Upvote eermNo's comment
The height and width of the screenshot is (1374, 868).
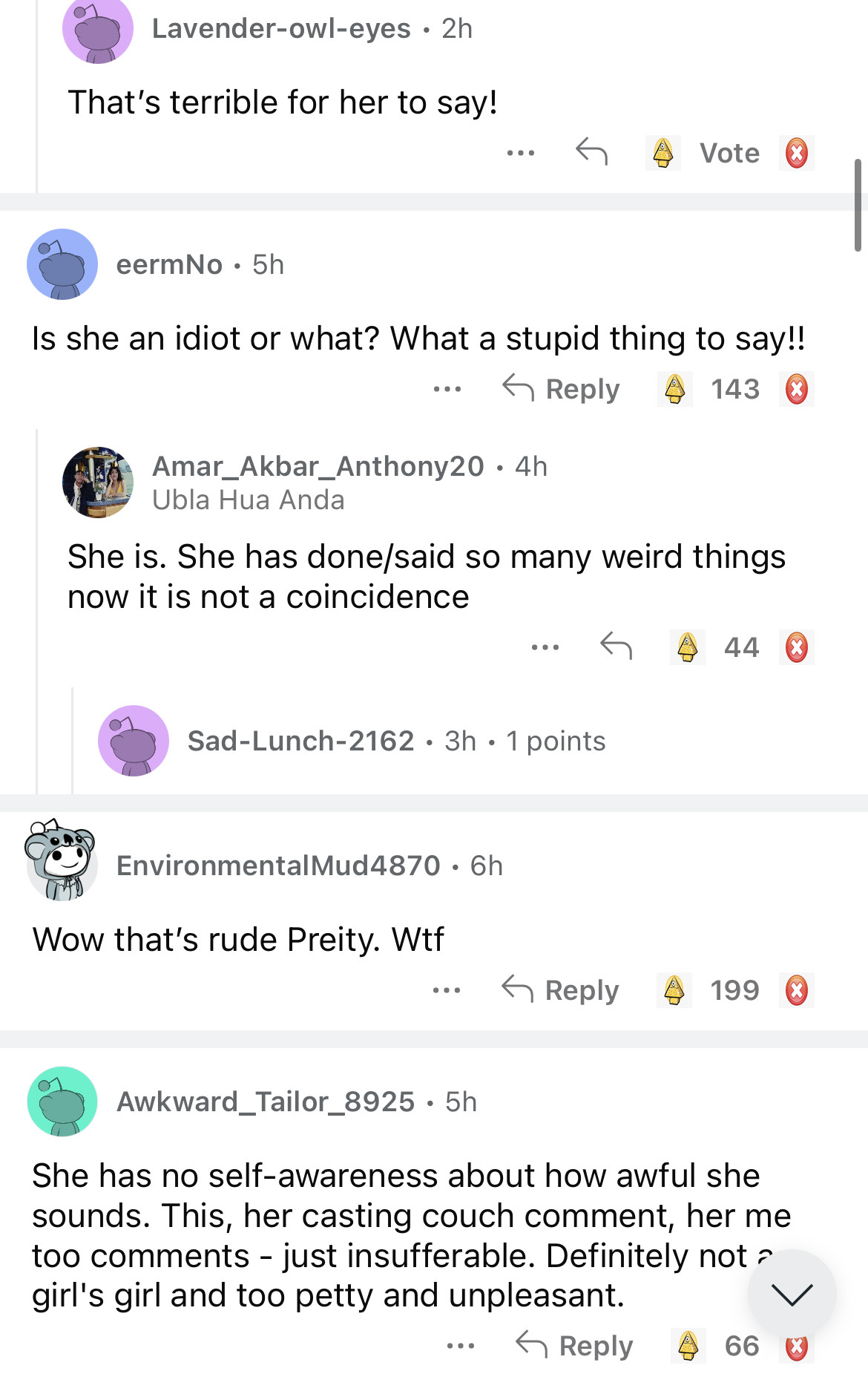674,388
